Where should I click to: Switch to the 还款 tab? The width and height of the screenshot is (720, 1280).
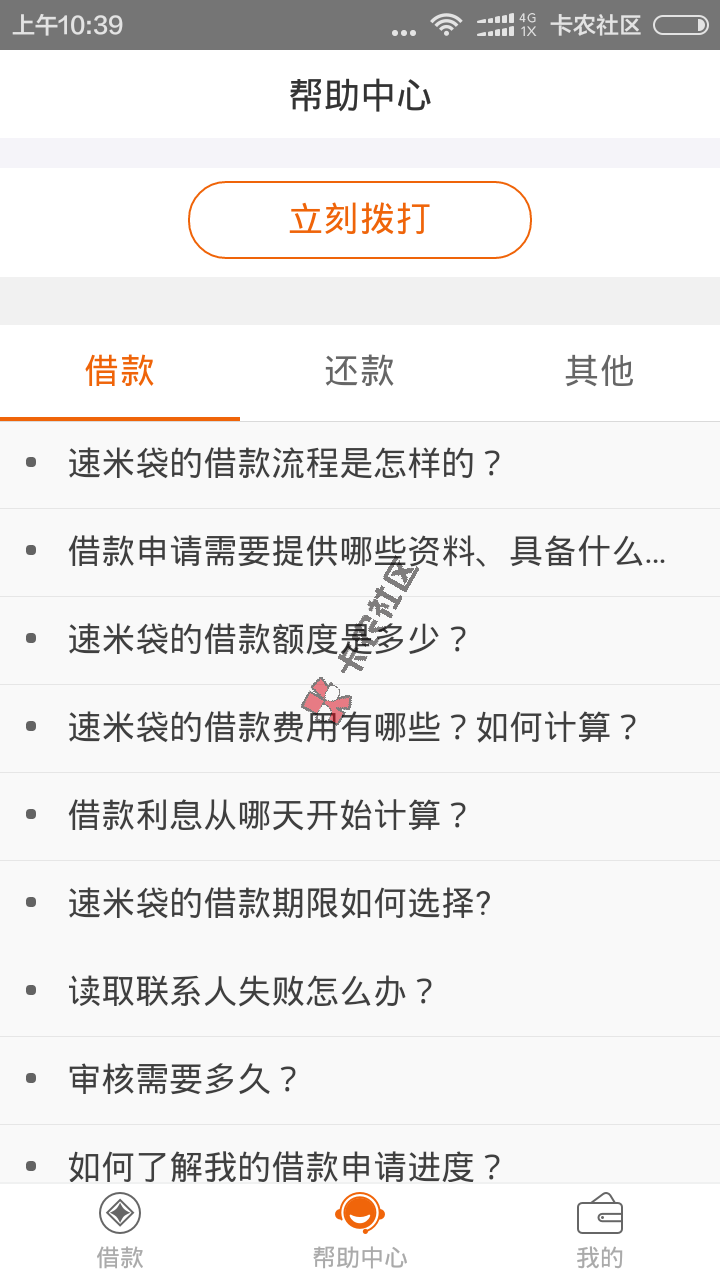click(360, 371)
